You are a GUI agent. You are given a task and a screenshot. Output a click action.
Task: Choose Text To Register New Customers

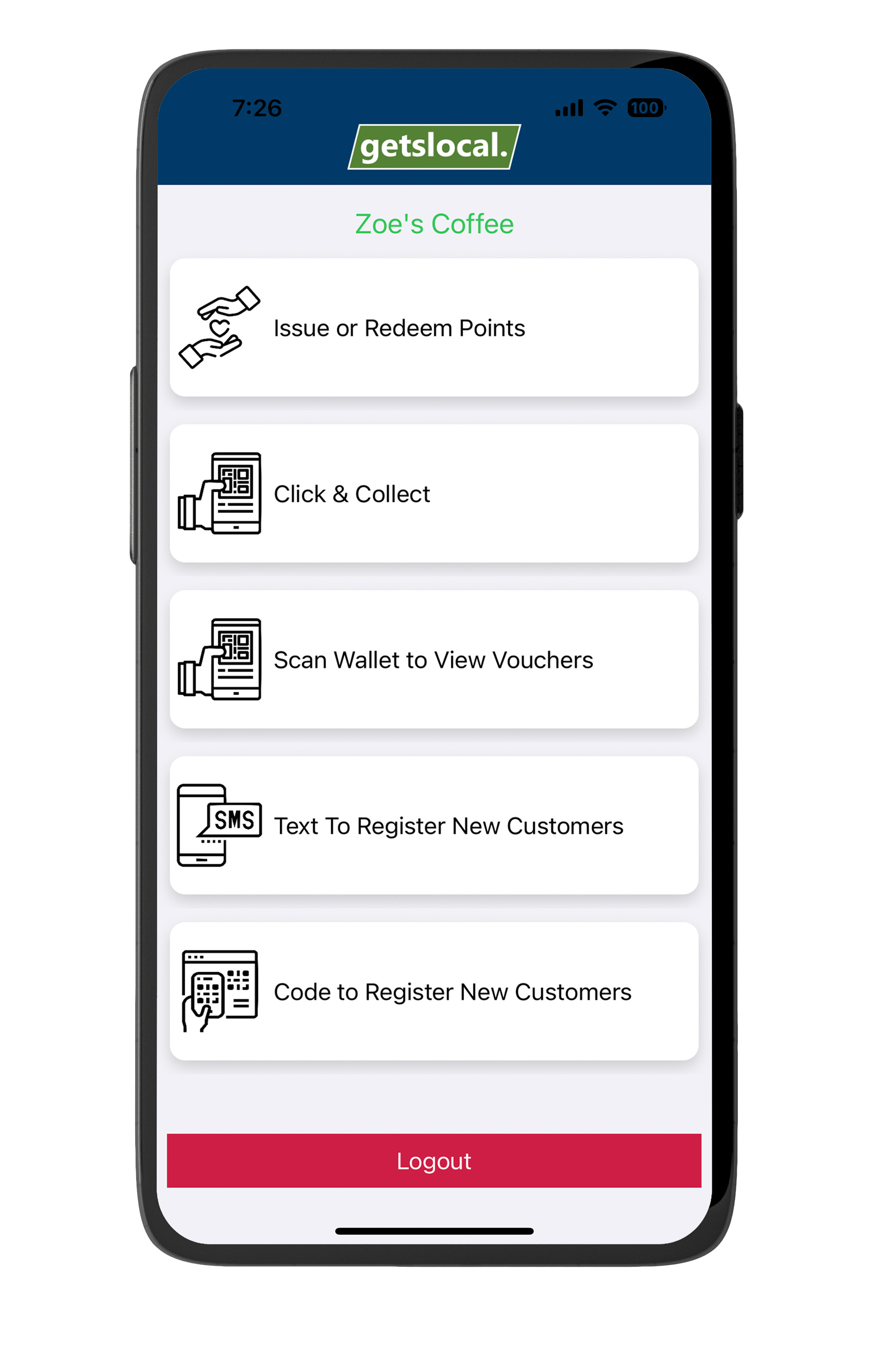point(434,825)
